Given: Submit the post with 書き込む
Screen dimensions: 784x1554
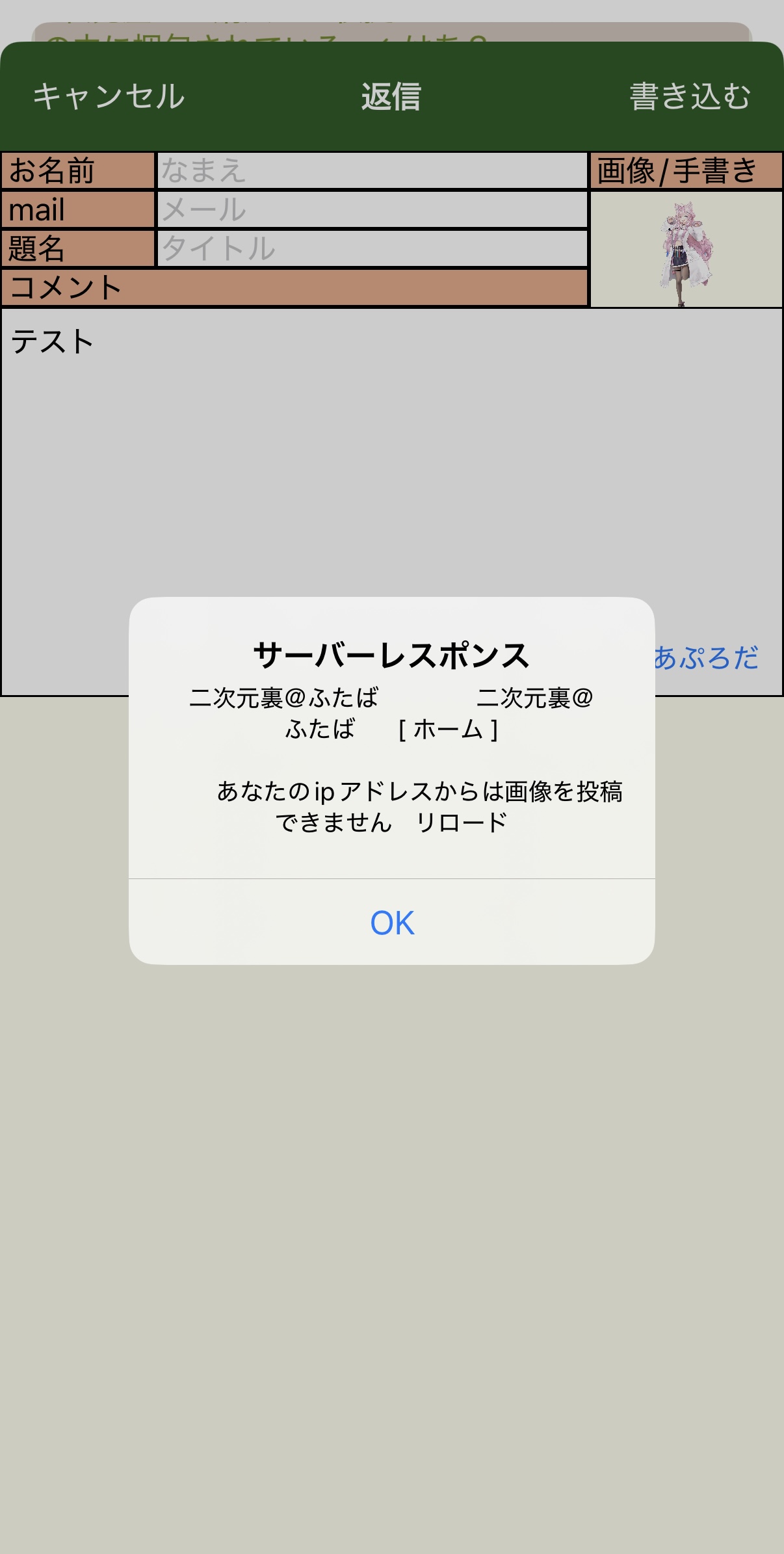Looking at the screenshot, I should [690, 96].
